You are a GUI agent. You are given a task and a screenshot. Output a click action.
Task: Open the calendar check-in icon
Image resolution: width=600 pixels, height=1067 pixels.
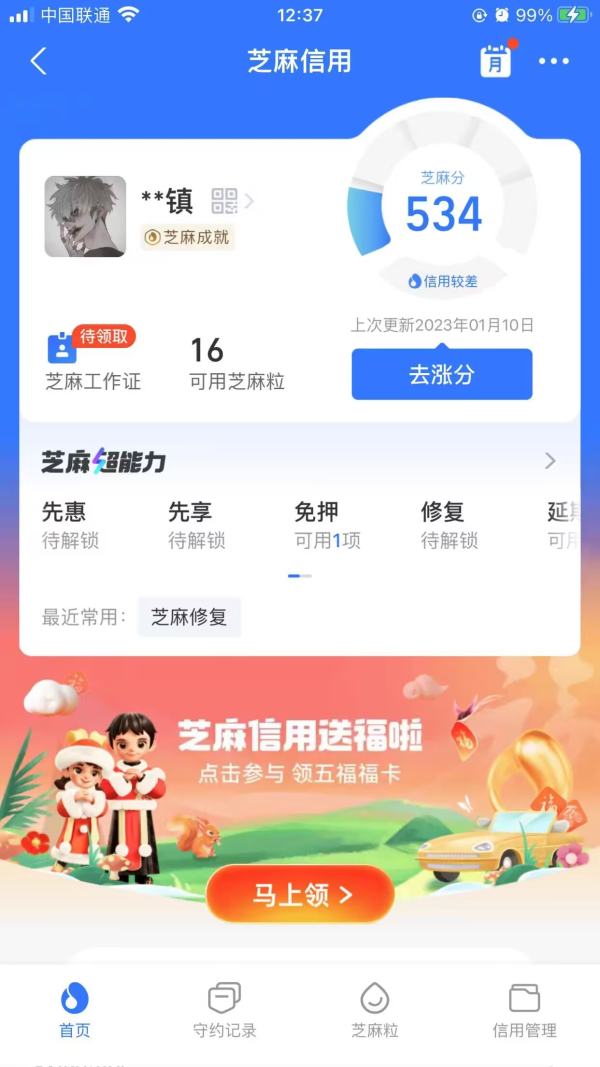[x=495, y=61]
